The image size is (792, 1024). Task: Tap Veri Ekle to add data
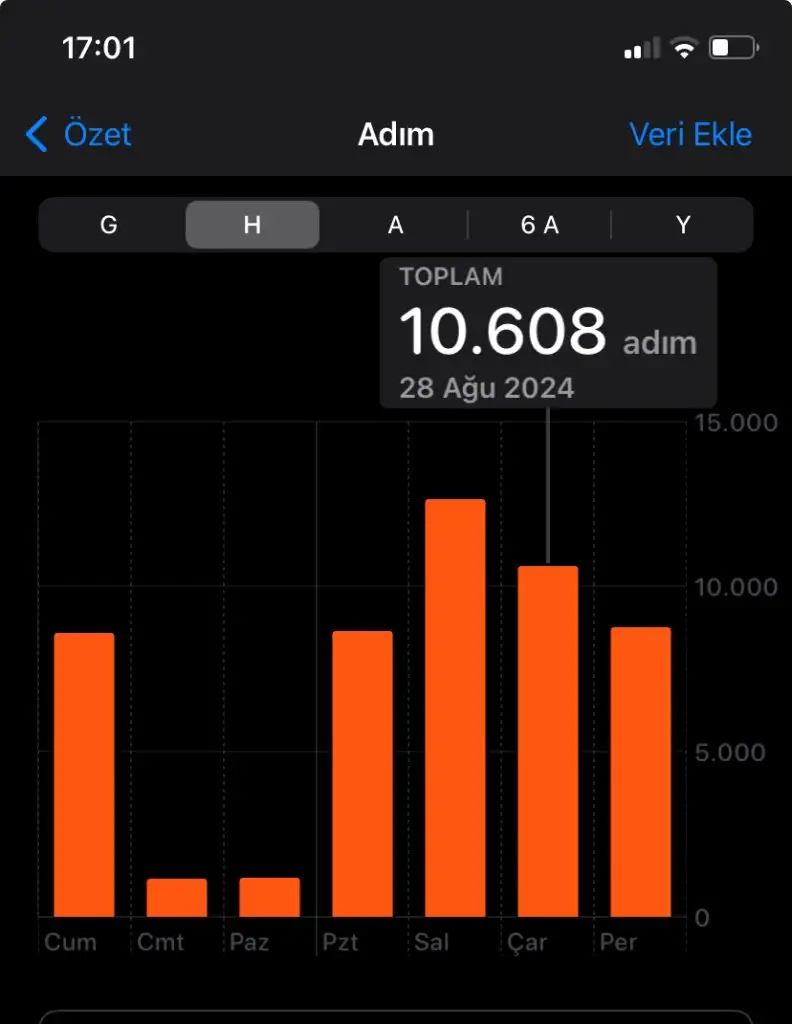(690, 134)
